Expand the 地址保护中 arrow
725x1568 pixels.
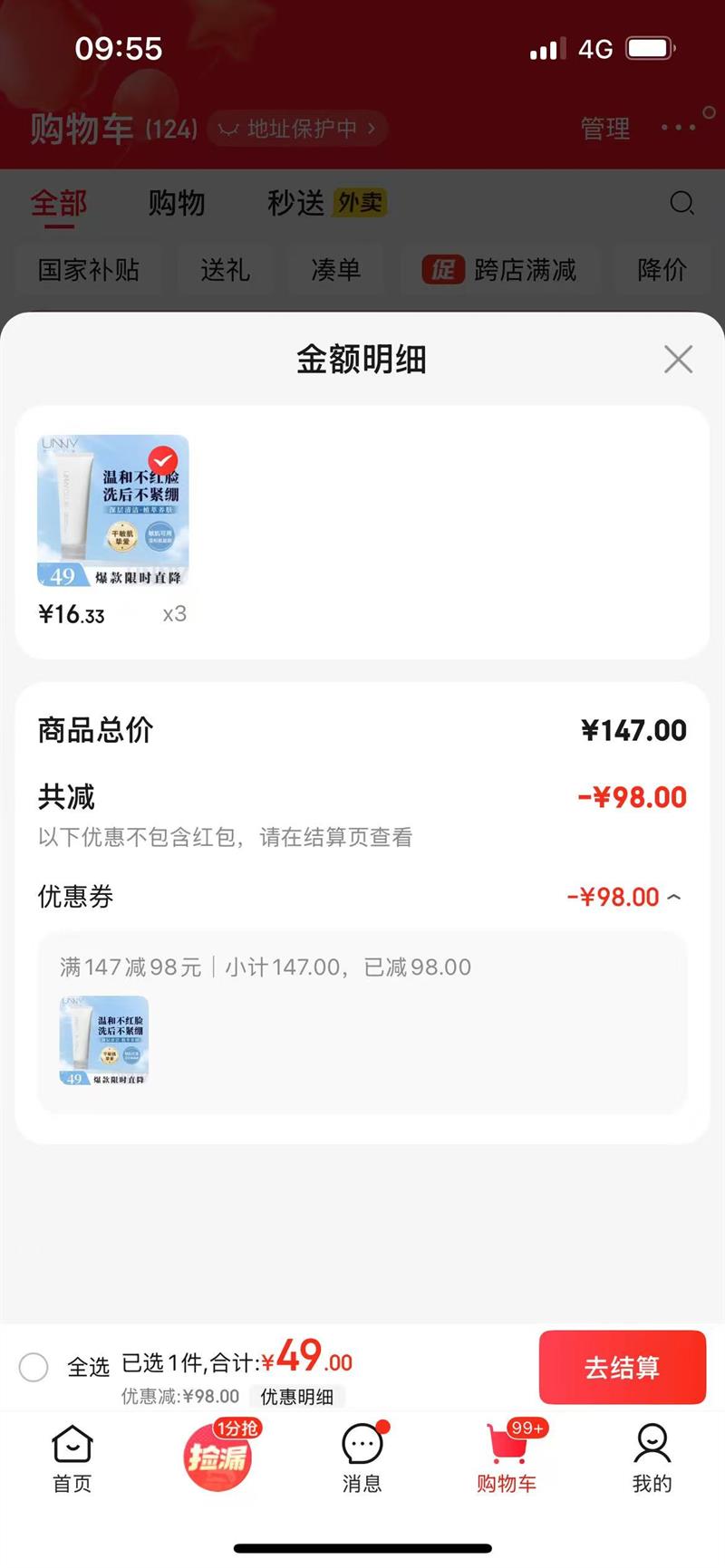point(370,129)
